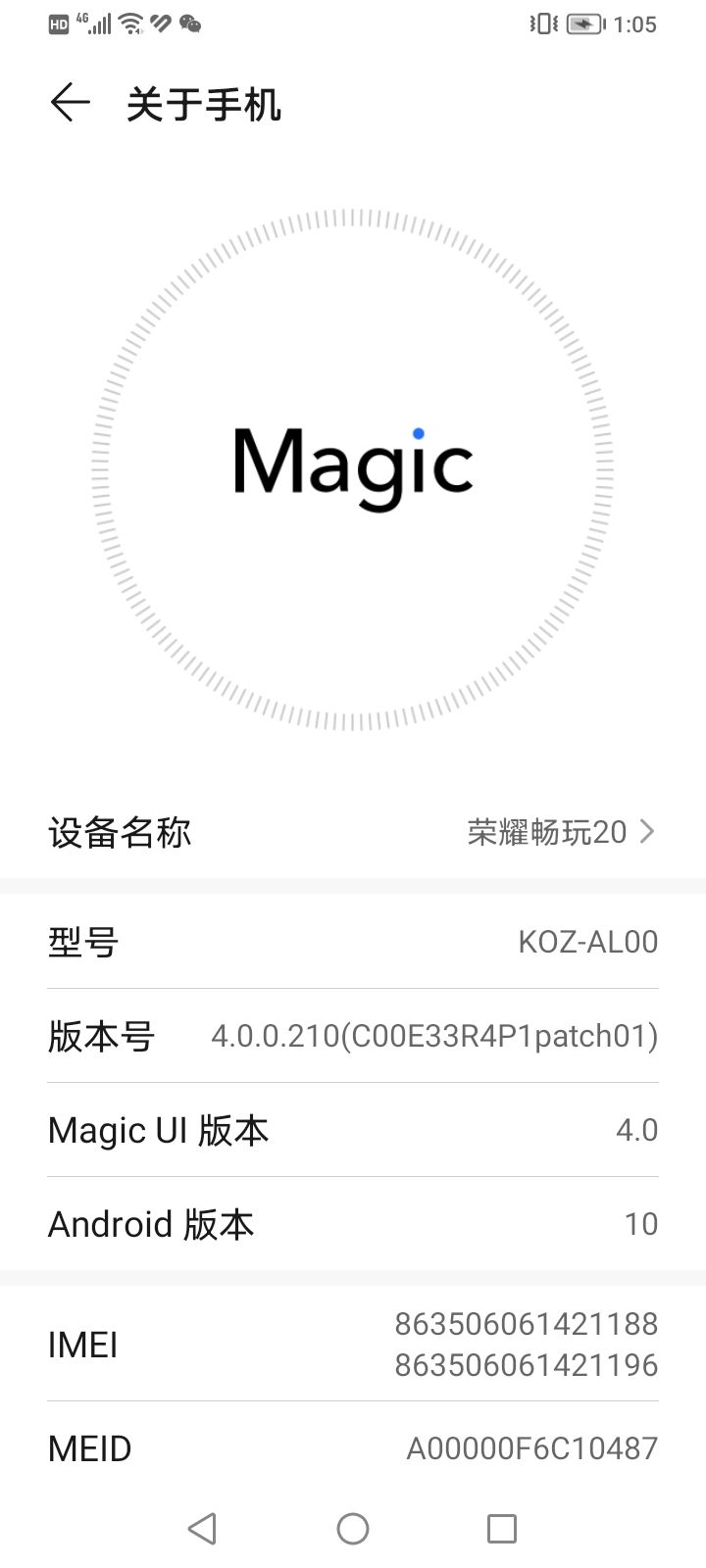Viewport: 706px width, 1568px height.
Task: Tap the 版本号 row
Action: click(353, 1036)
